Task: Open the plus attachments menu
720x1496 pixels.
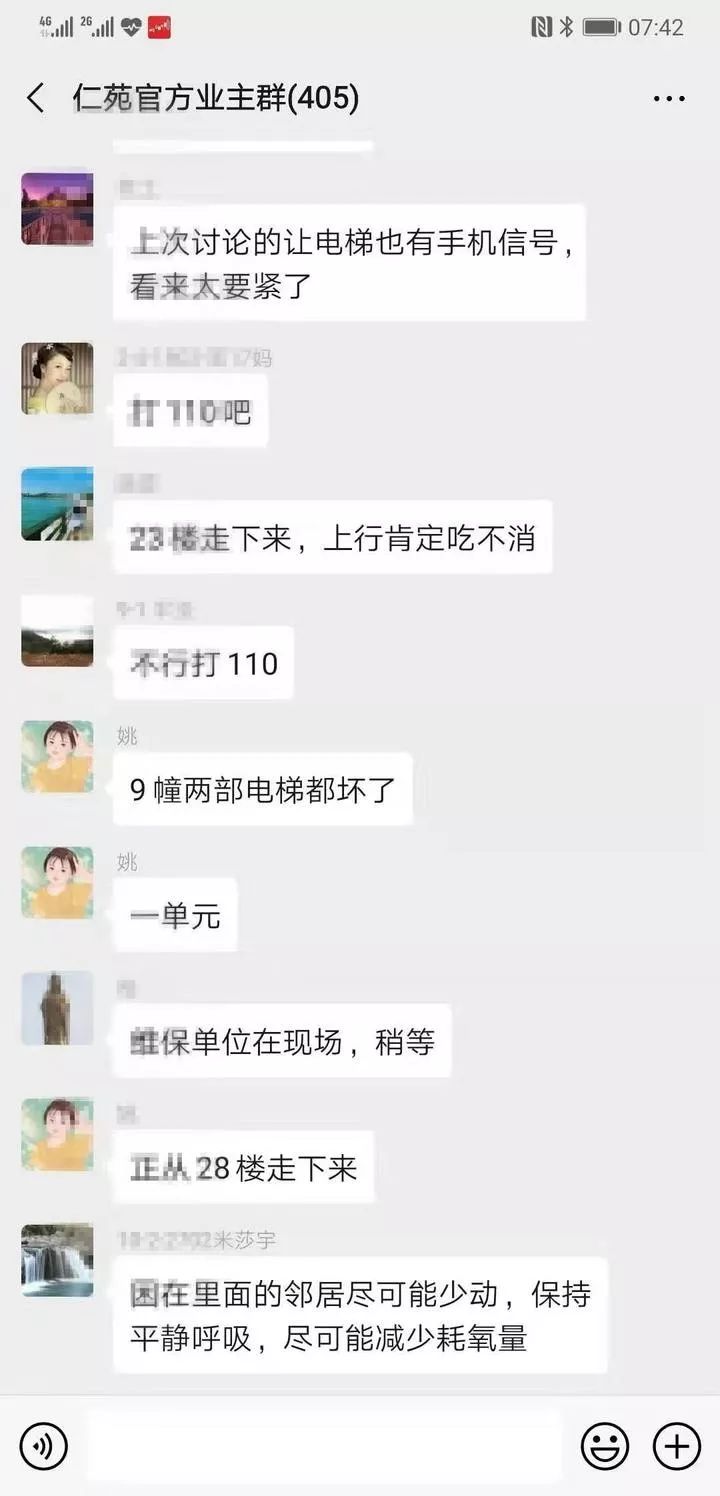Action: pyautogui.click(x=677, y=1445)
